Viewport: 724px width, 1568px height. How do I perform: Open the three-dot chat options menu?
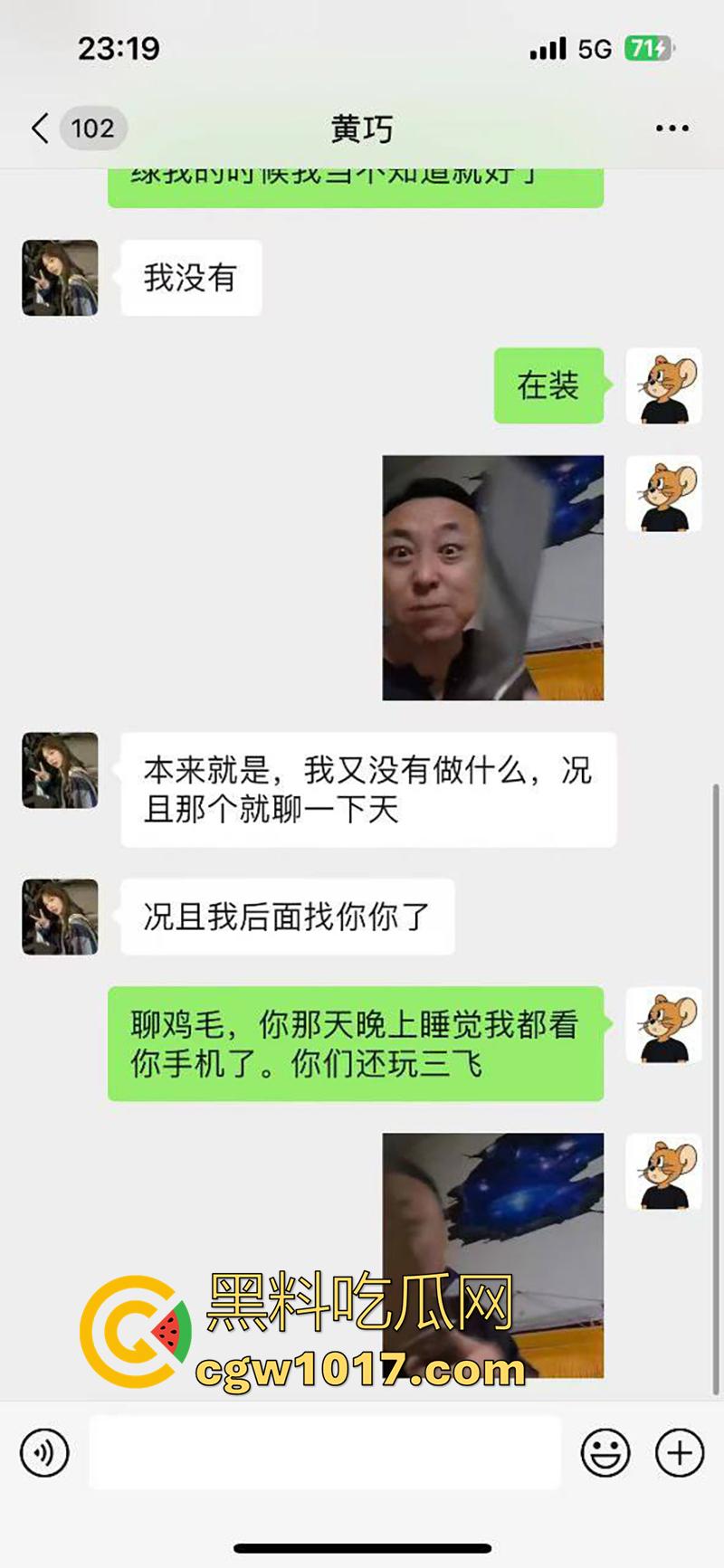pyautogui.click(x=673, y=128)
